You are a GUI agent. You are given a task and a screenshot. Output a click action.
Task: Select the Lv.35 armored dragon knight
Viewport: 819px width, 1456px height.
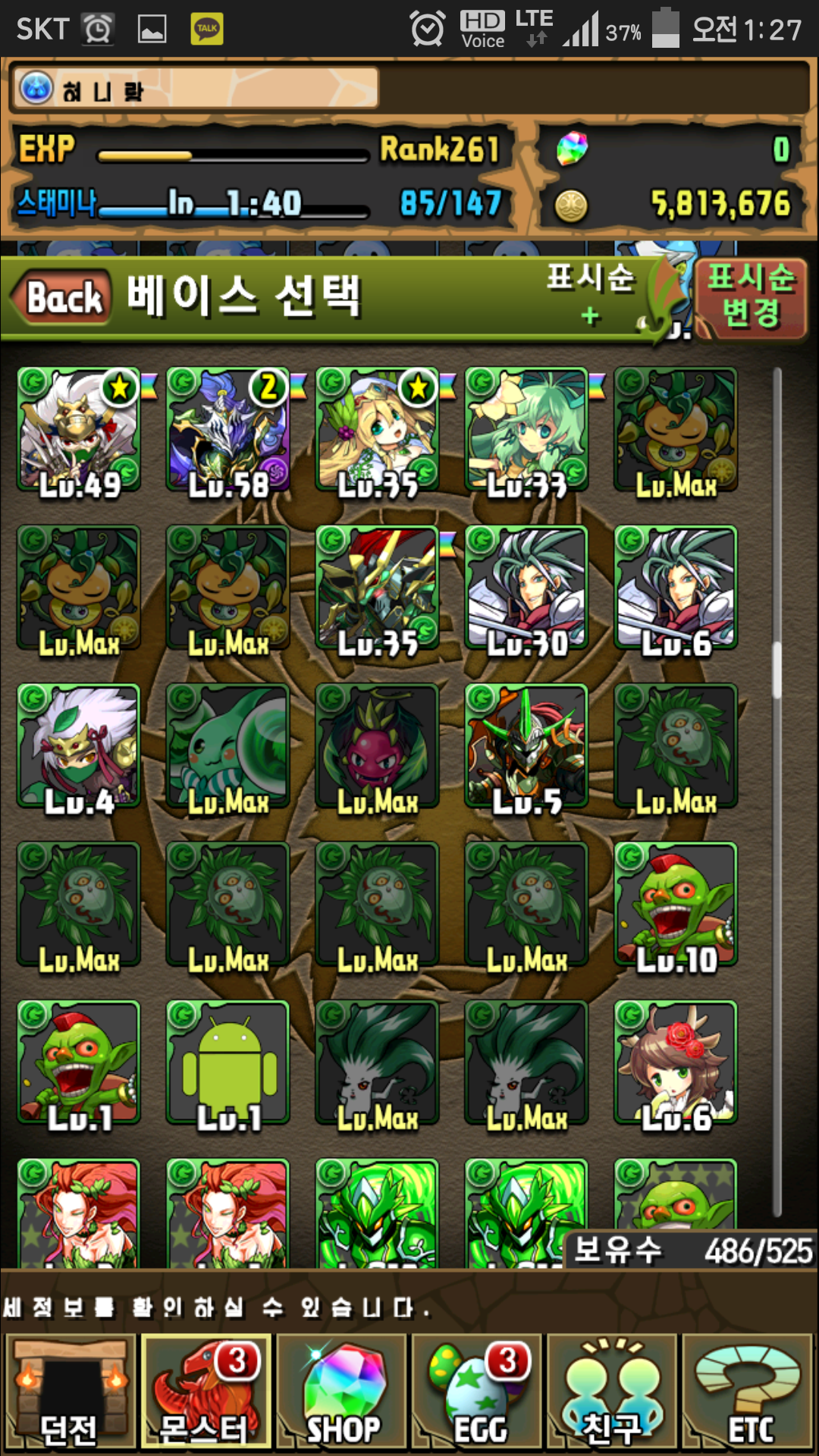point(377,588)
